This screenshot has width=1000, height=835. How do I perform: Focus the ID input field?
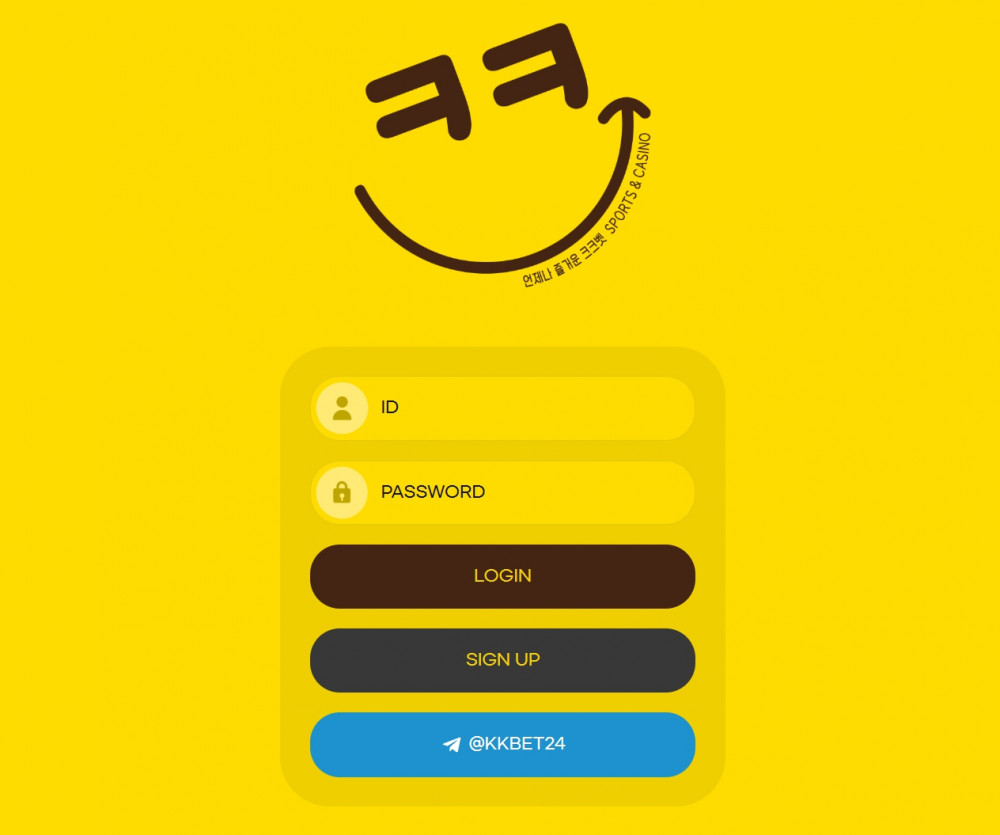pyautogui.click(x=530, y=408)
